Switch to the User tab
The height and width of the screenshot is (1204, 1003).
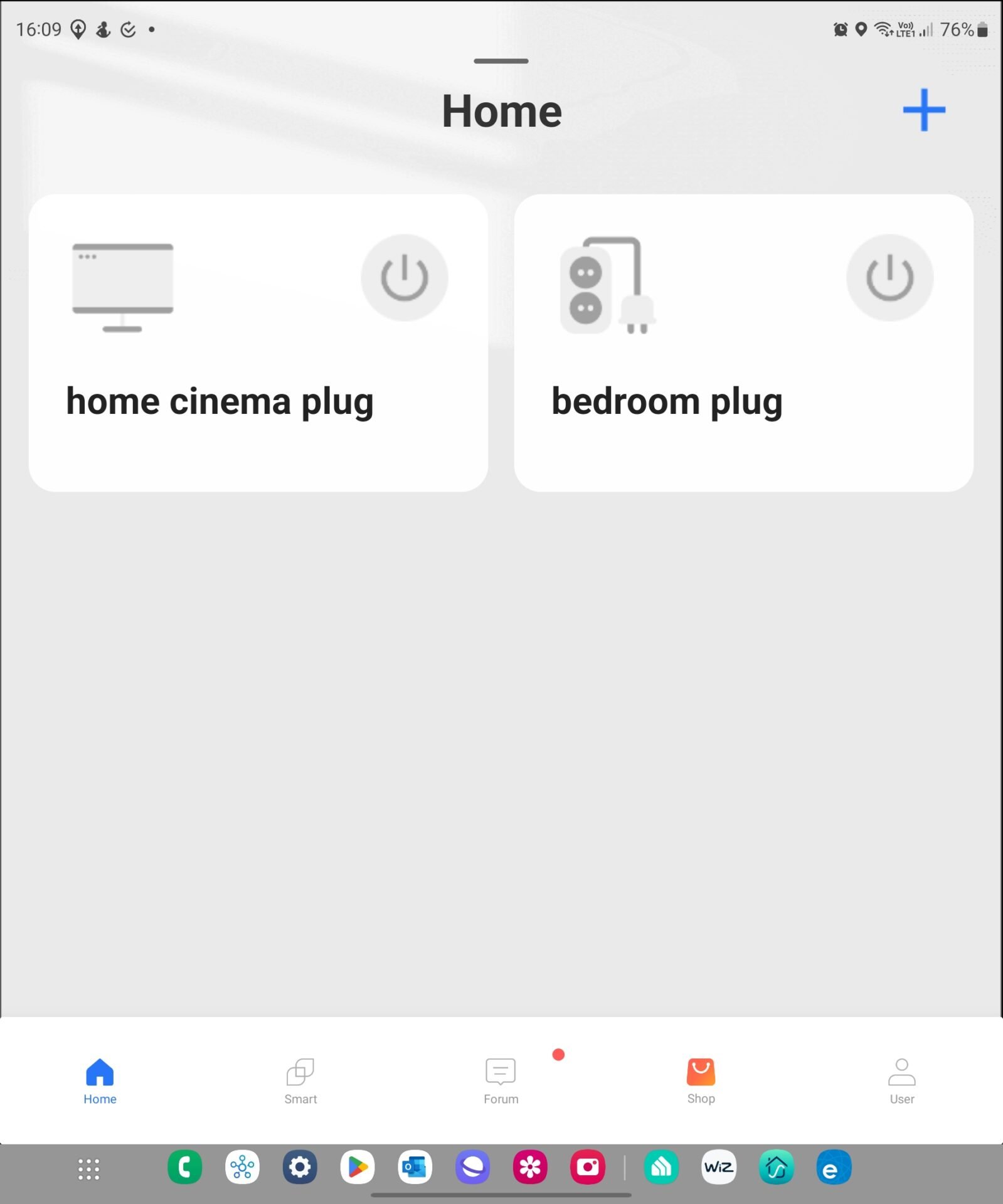click(x=901, y=1080)
